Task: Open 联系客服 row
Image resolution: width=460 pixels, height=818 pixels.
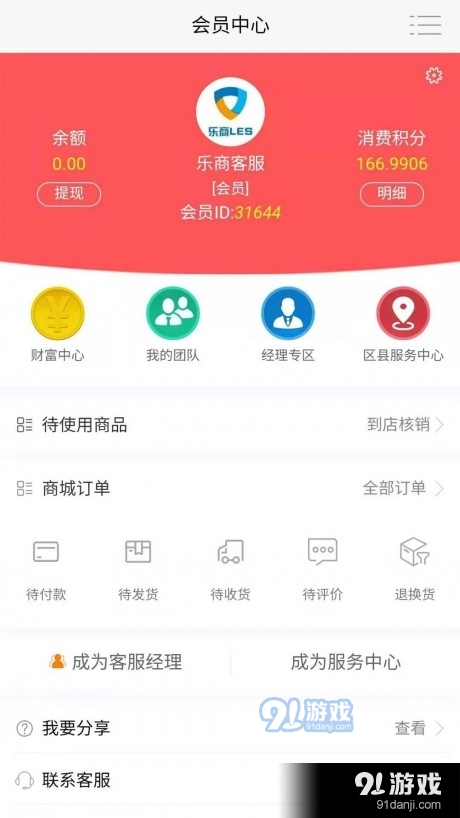Action: click(x=230, y=780)
